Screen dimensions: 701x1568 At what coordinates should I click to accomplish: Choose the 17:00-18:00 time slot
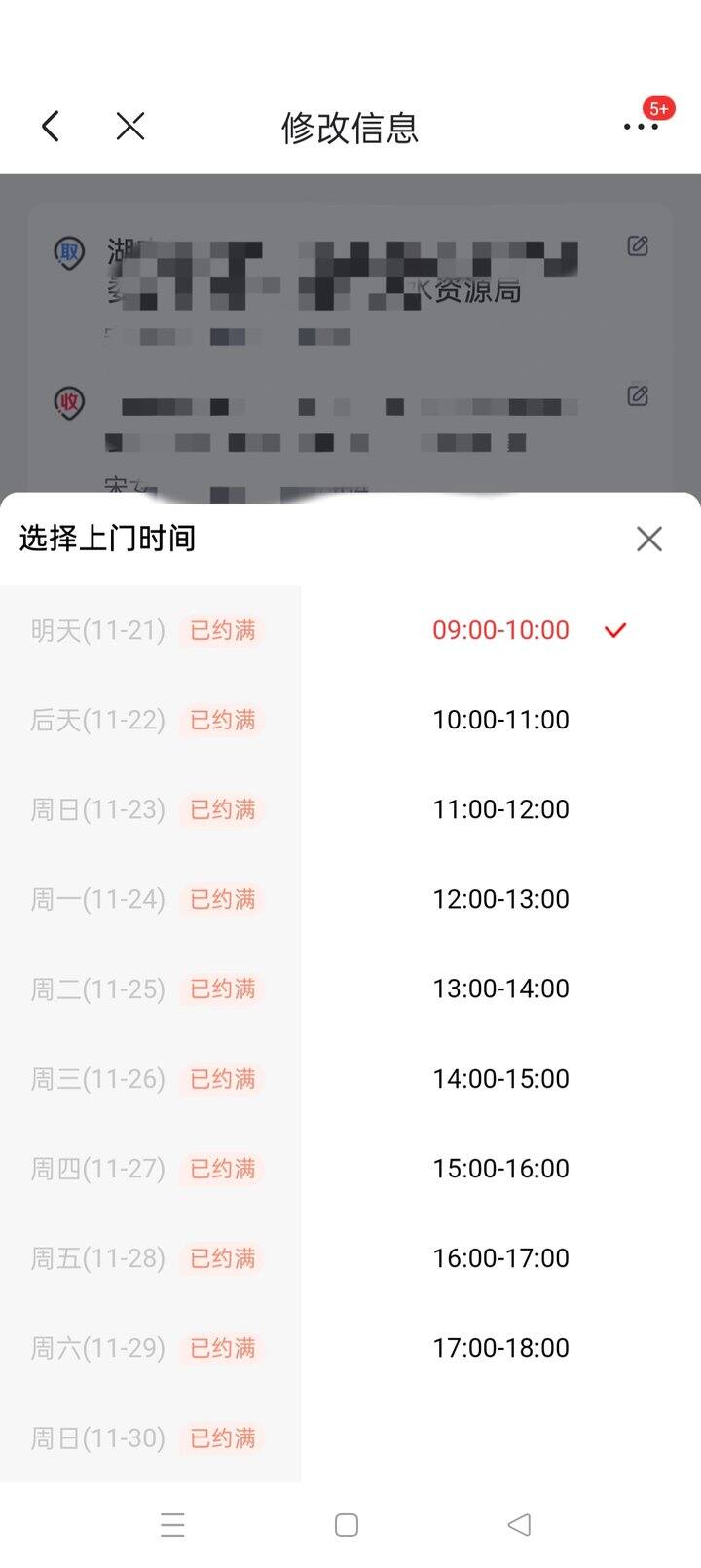(501, 1347)
